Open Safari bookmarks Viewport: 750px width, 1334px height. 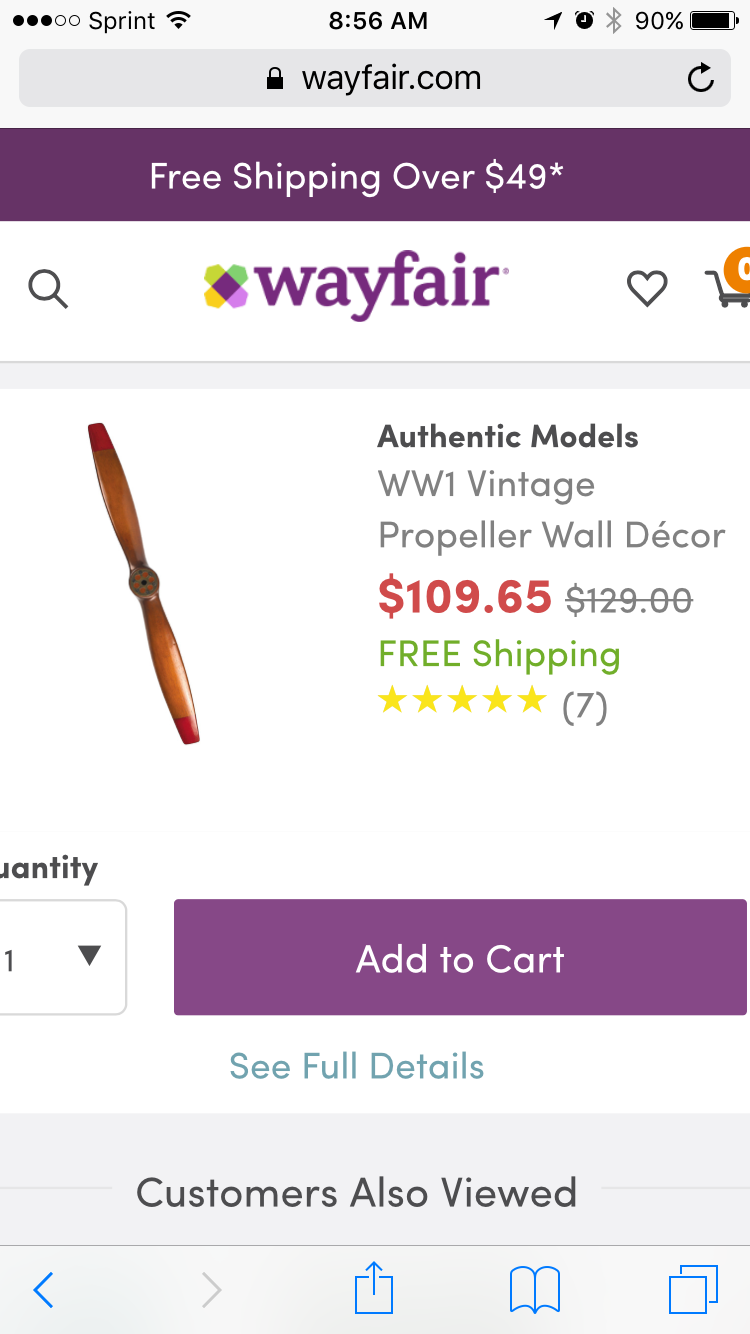(x=534, y=1290)
